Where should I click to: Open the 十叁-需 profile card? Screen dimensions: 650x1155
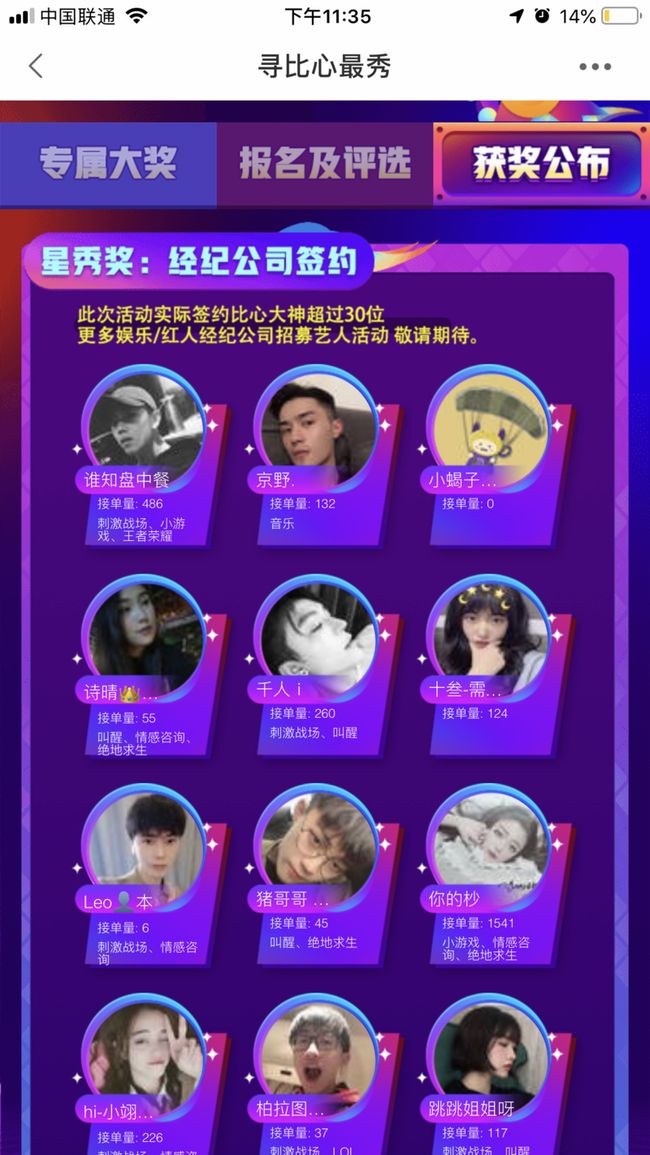(497, 666)
